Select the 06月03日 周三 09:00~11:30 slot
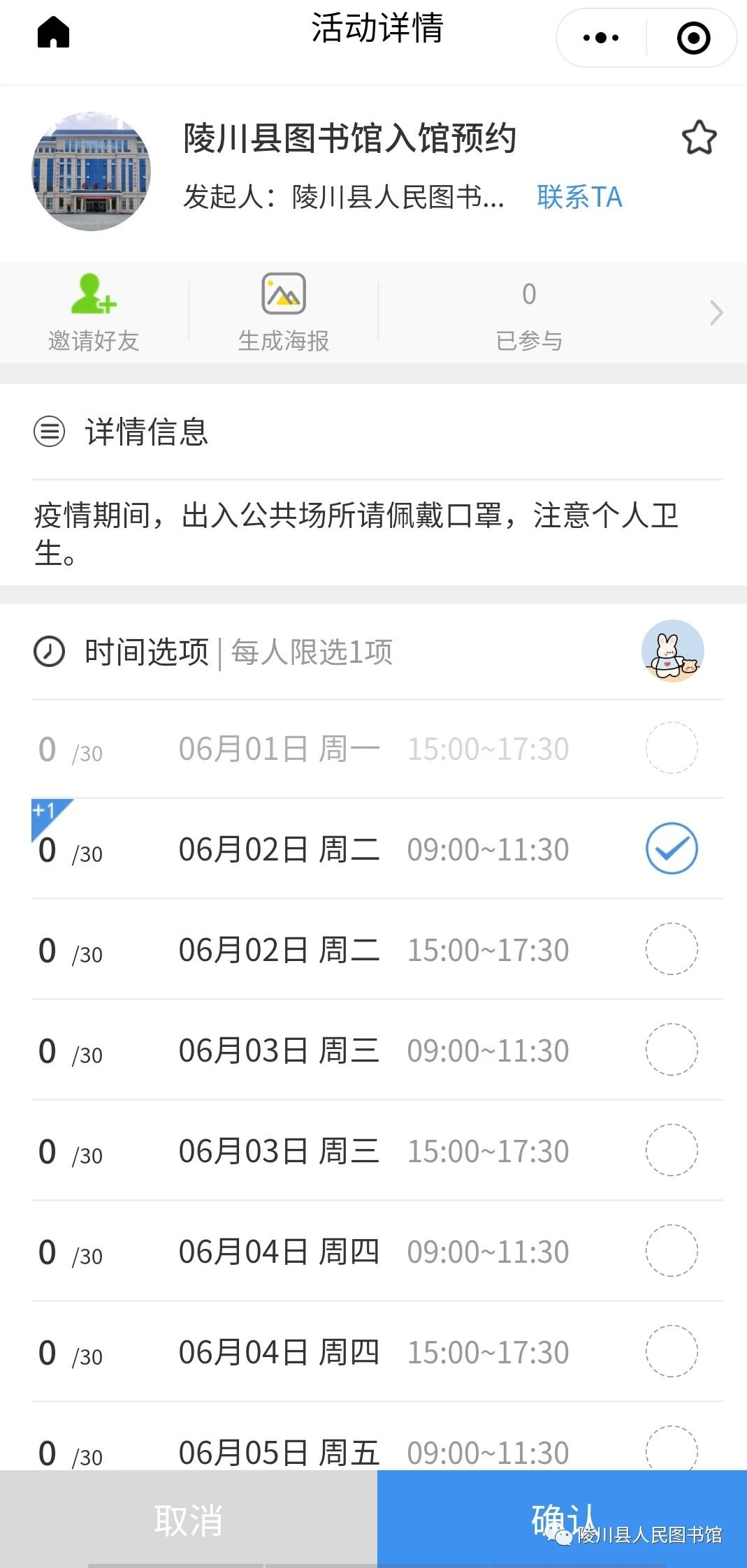Viewport: 747px width, 1568px height. click(x=672, y=1051)
